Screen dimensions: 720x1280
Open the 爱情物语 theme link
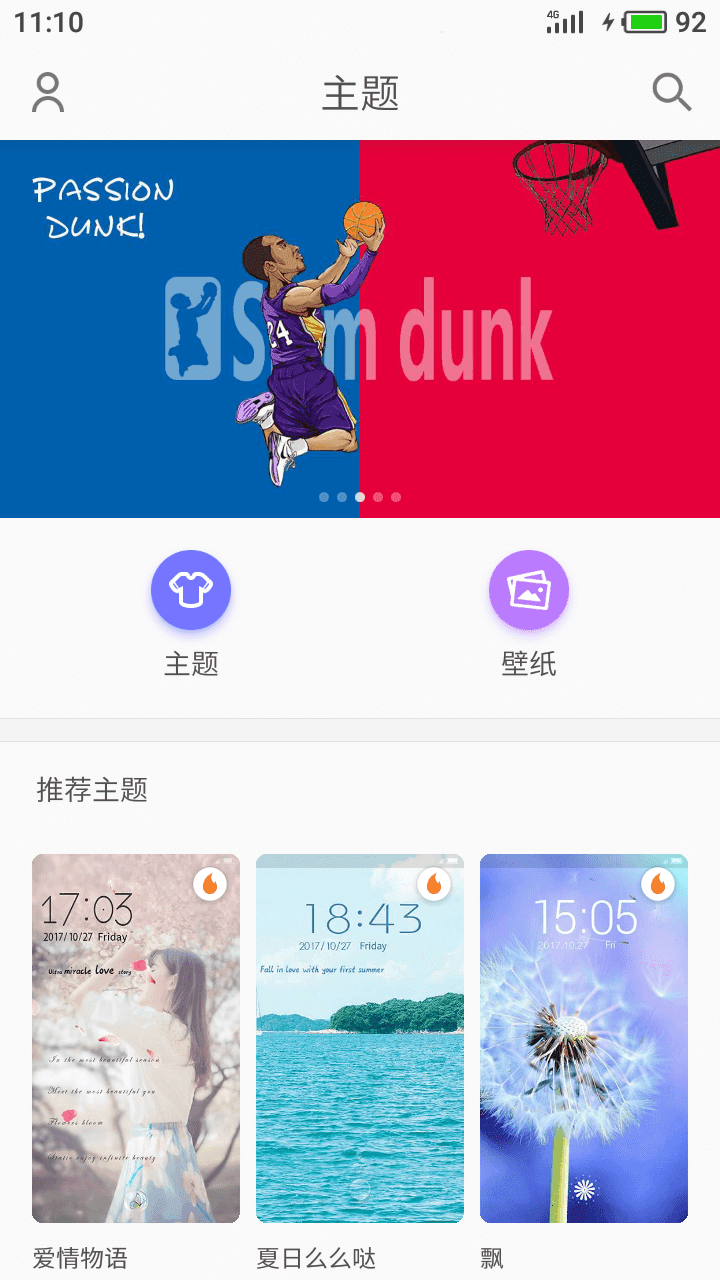(x=82, y=1258)
